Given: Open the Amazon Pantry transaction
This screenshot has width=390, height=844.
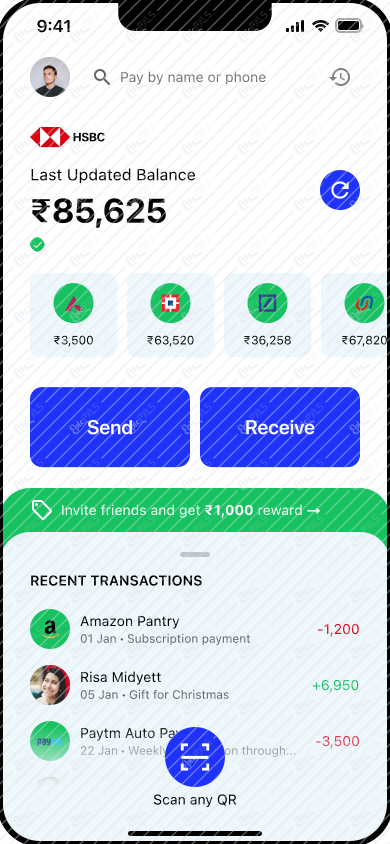Looking at the screenshot, I should pyautogui.click(x=195, y=629).
